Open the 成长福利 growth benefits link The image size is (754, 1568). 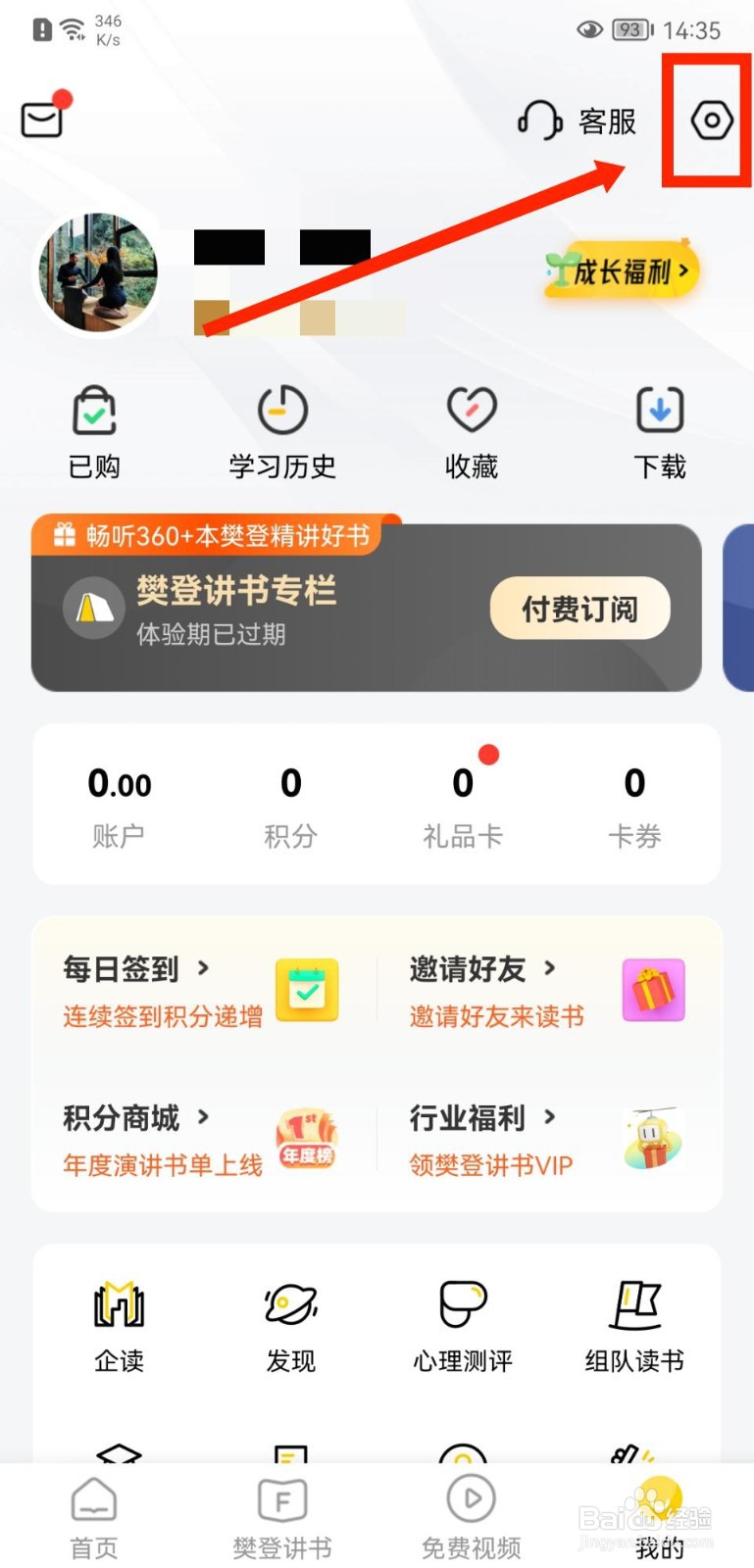(x=622, y=271)
